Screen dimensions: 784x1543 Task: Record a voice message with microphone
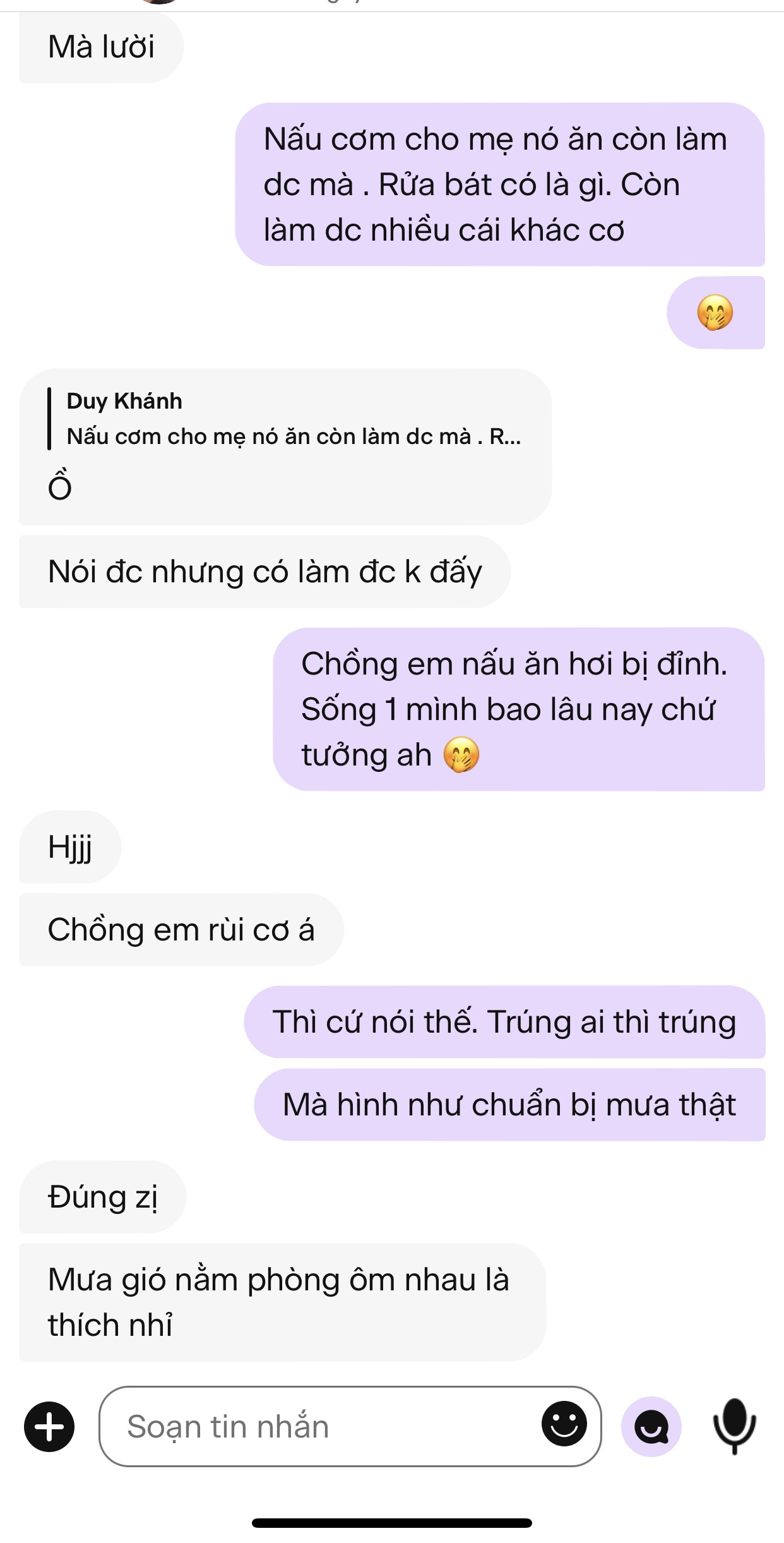pyautogui.click(x=734, y=1426)
